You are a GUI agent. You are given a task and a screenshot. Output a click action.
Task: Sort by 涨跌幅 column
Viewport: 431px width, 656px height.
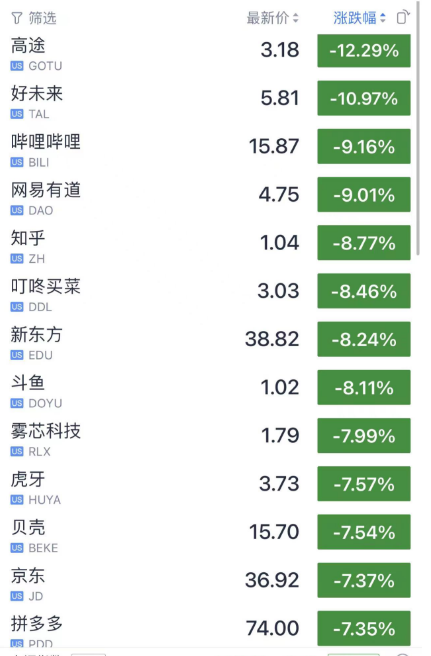[359, 18]
